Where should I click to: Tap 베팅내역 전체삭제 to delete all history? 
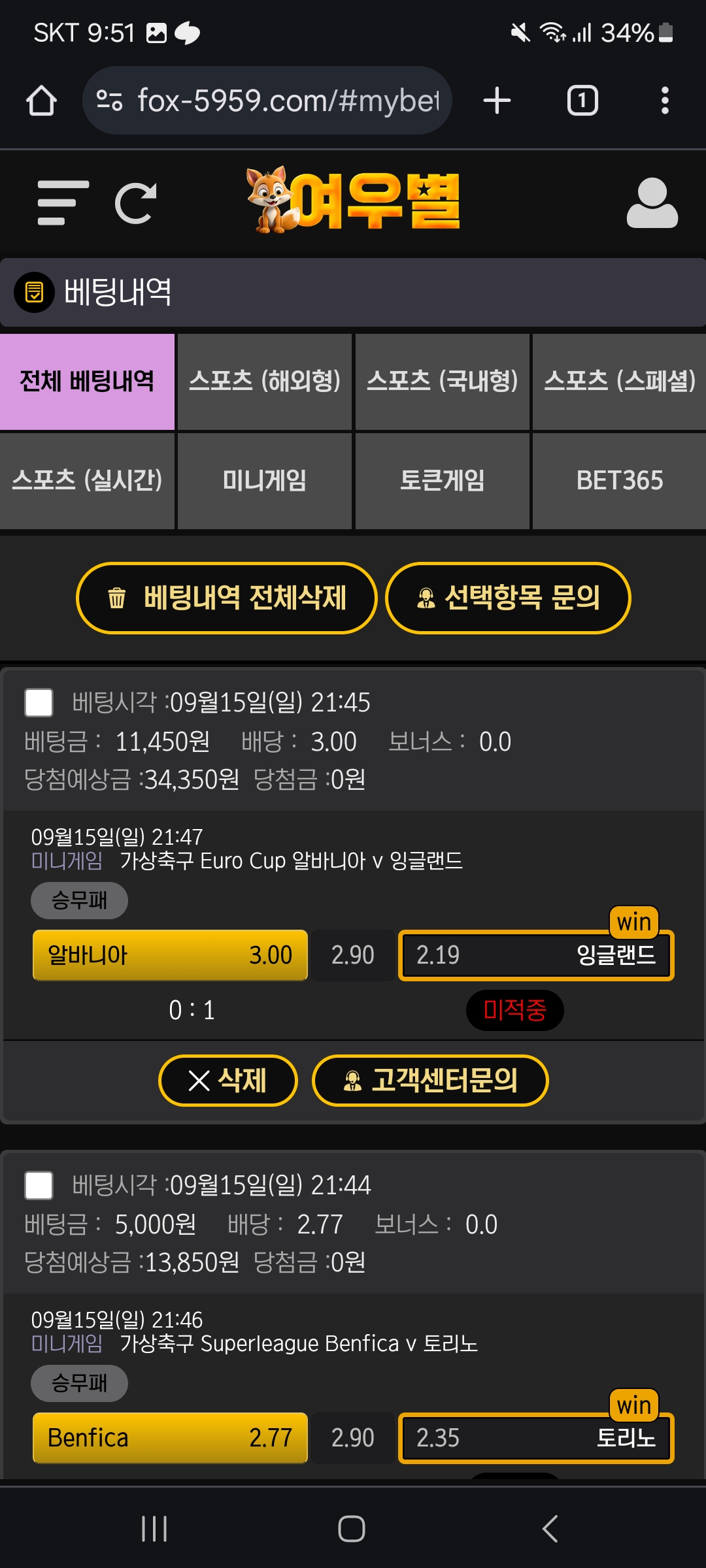pyautogui.click(x=227, y=598)
